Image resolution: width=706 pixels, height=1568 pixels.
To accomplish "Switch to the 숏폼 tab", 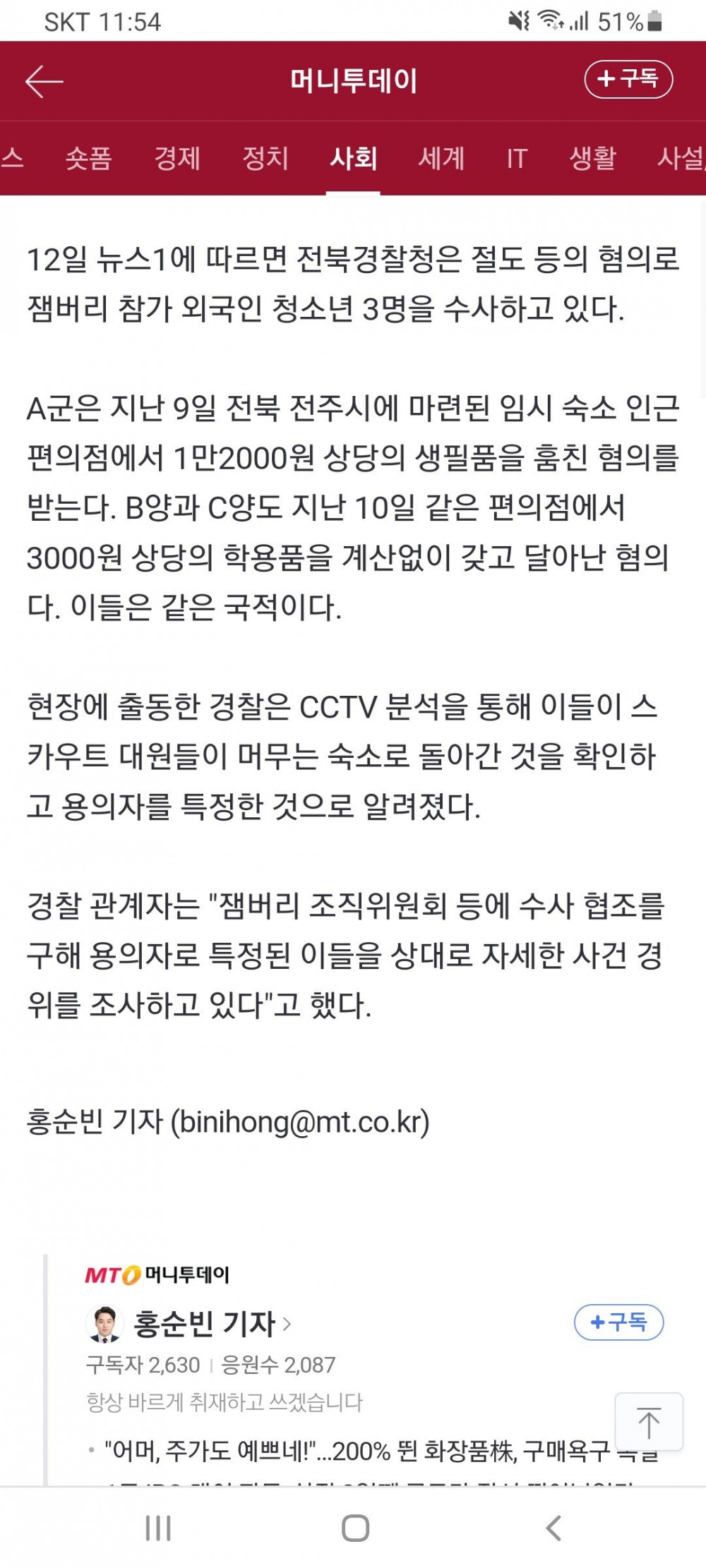I will [89, 157].
